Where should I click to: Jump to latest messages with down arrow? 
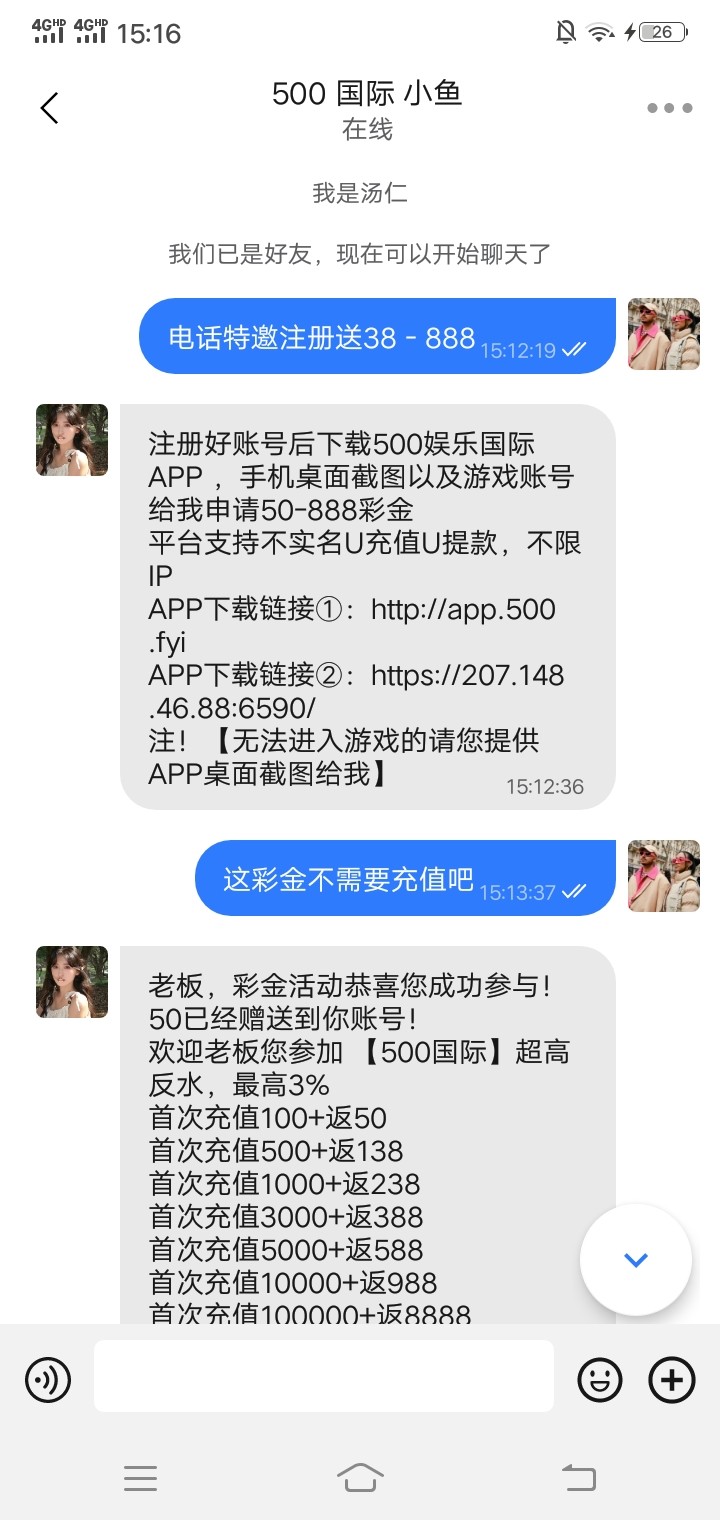(x=636, y=1260)
